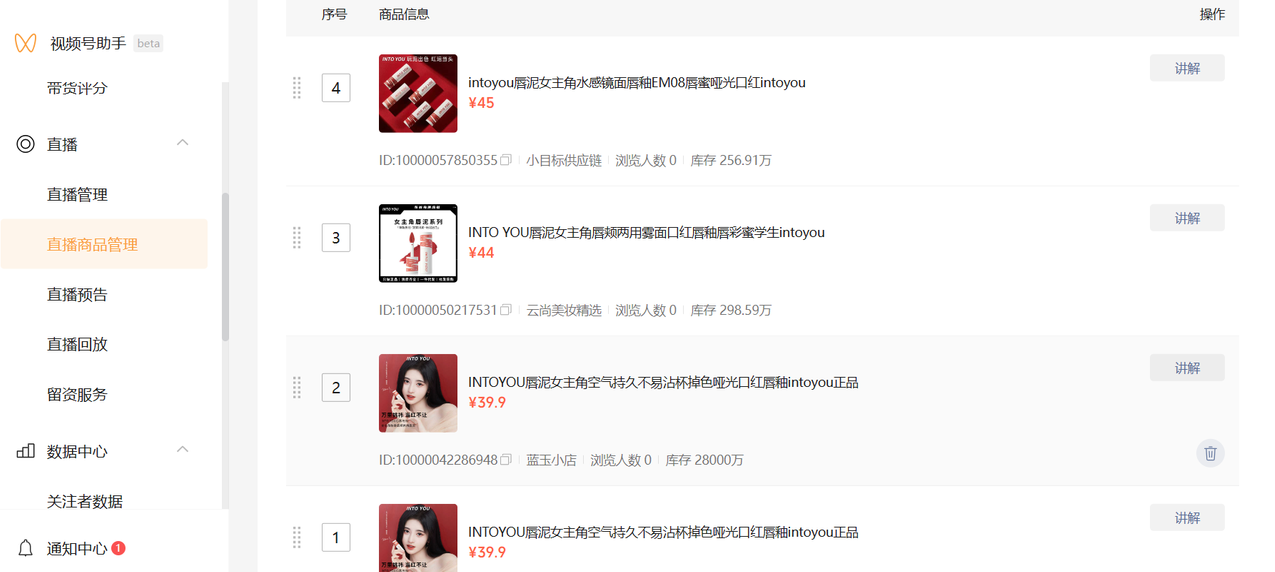
Task: Copy product ID 10000050217531
Action: [x=506, y=310]
